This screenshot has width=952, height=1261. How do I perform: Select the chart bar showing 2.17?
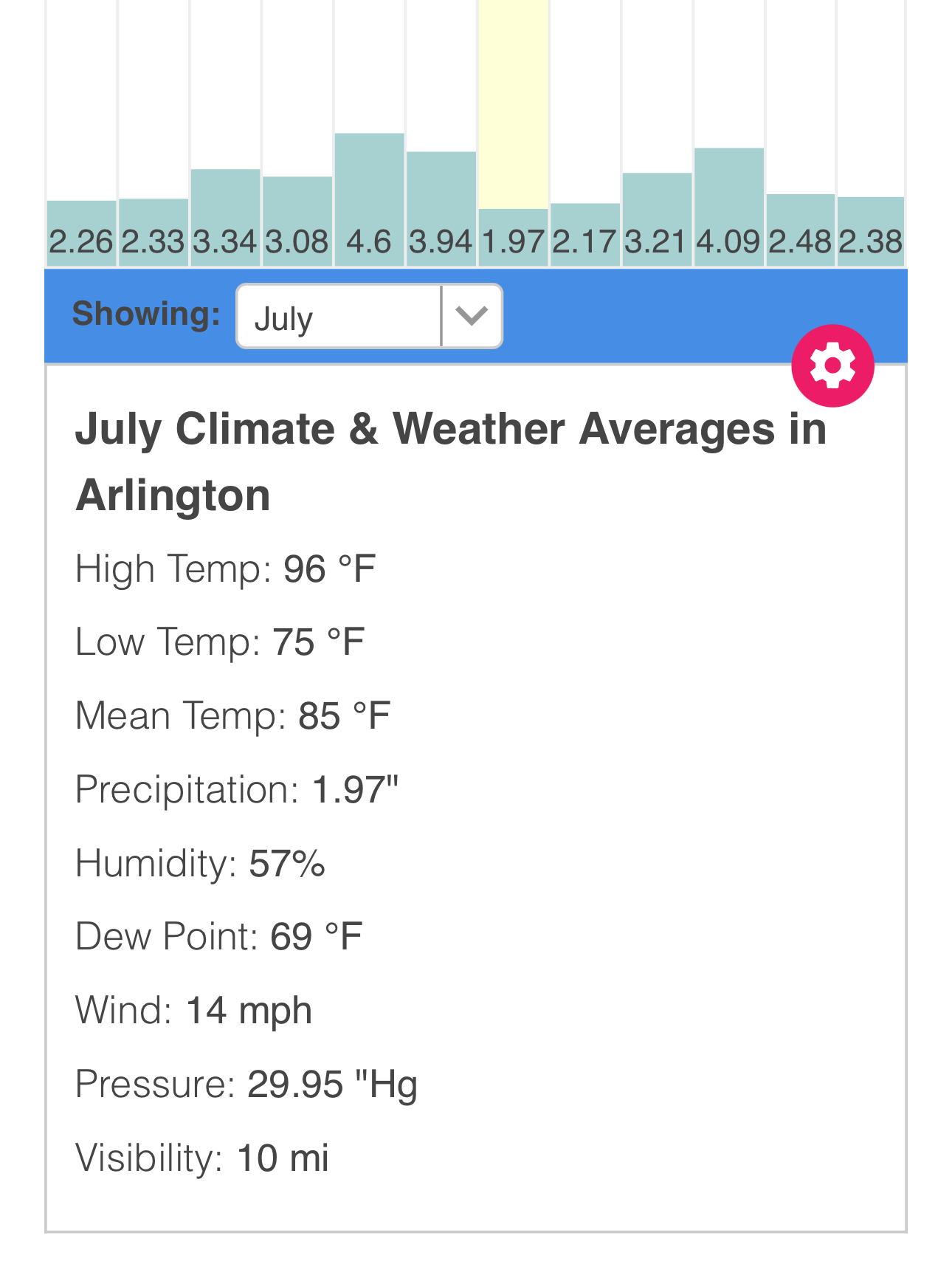pos(585,234)
